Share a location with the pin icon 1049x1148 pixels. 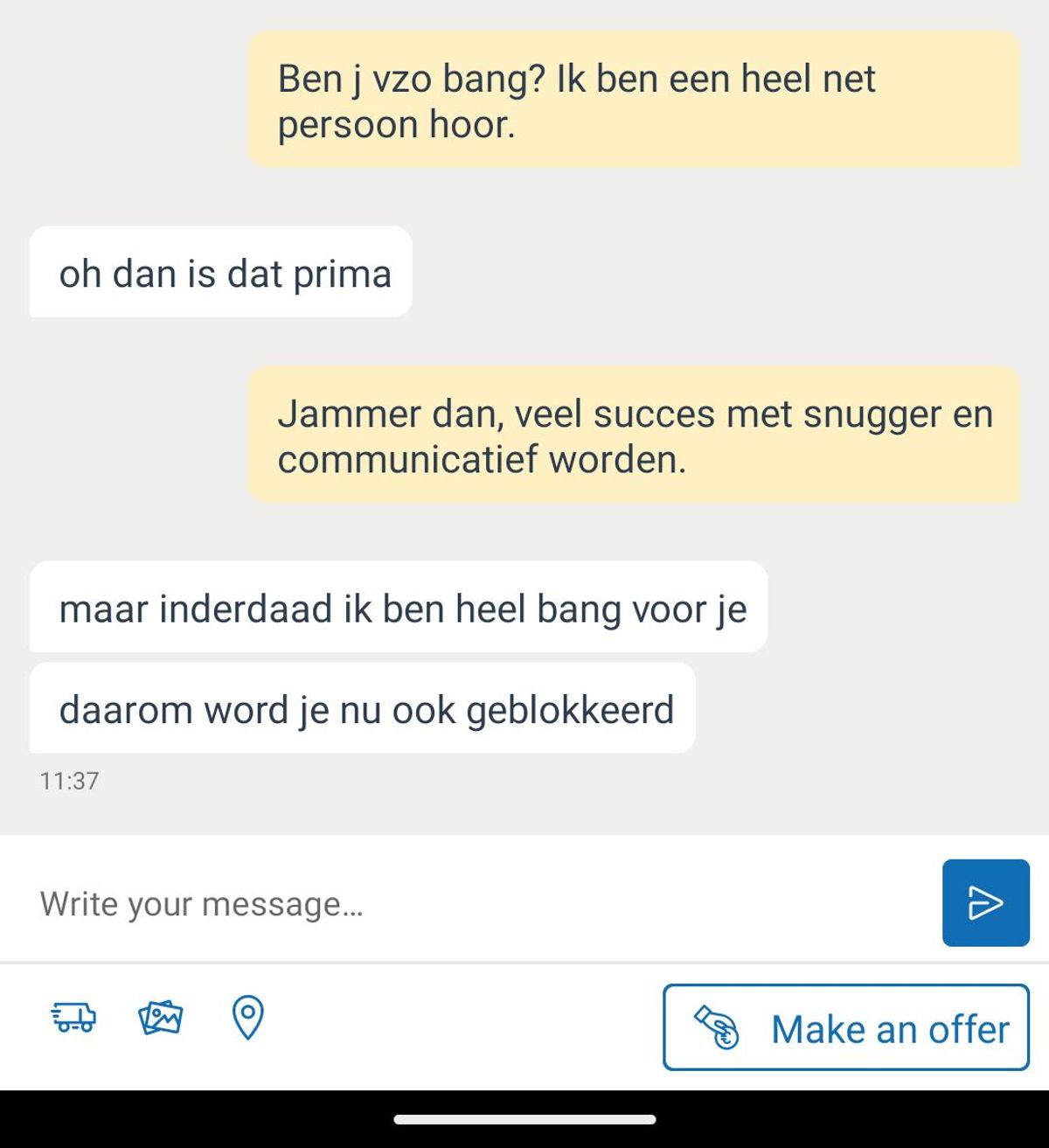tap(247, 1018)
